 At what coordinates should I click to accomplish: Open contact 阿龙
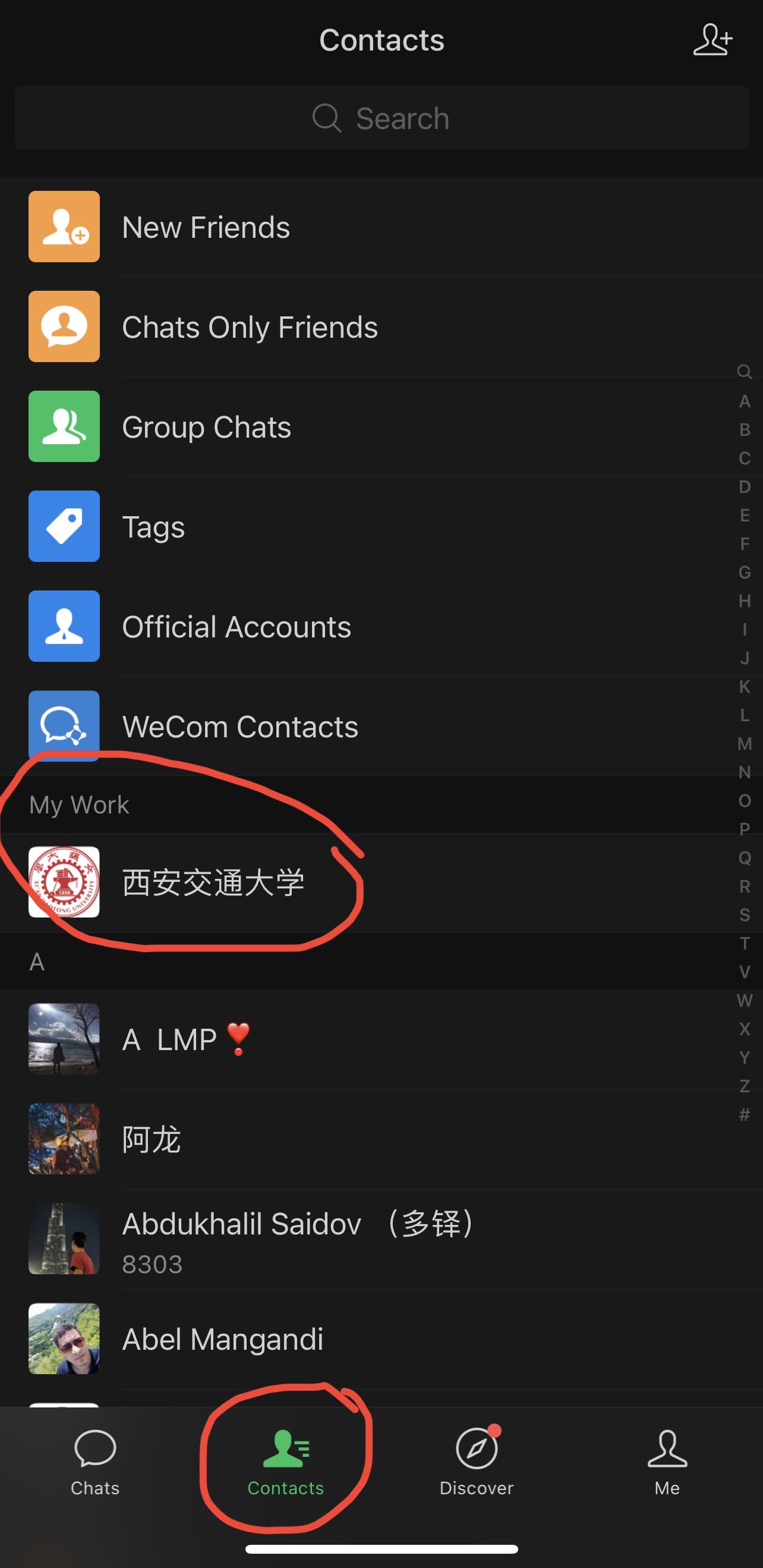click(152, 1139)
